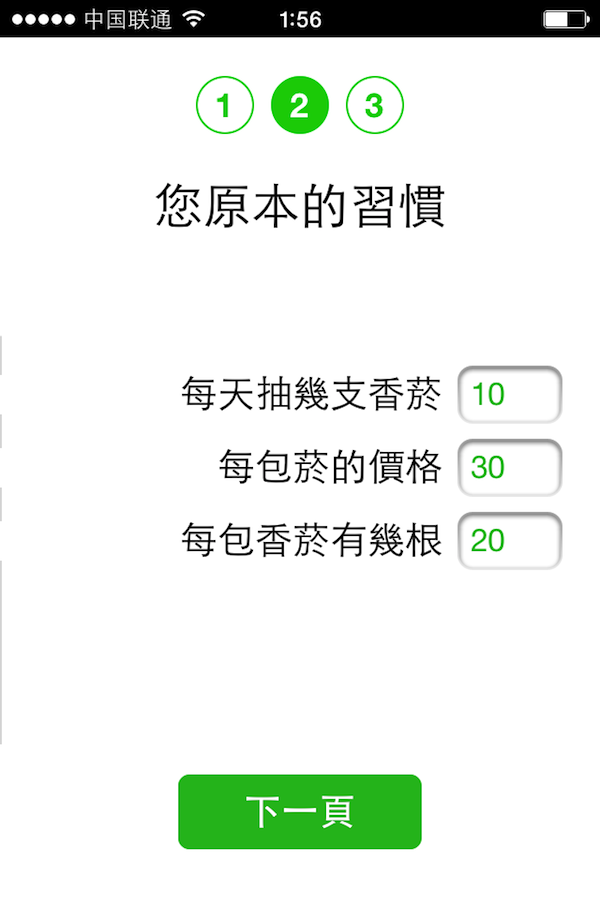Select the current step 2 indicator
This screenshot has width=600, height=900.
299,105
